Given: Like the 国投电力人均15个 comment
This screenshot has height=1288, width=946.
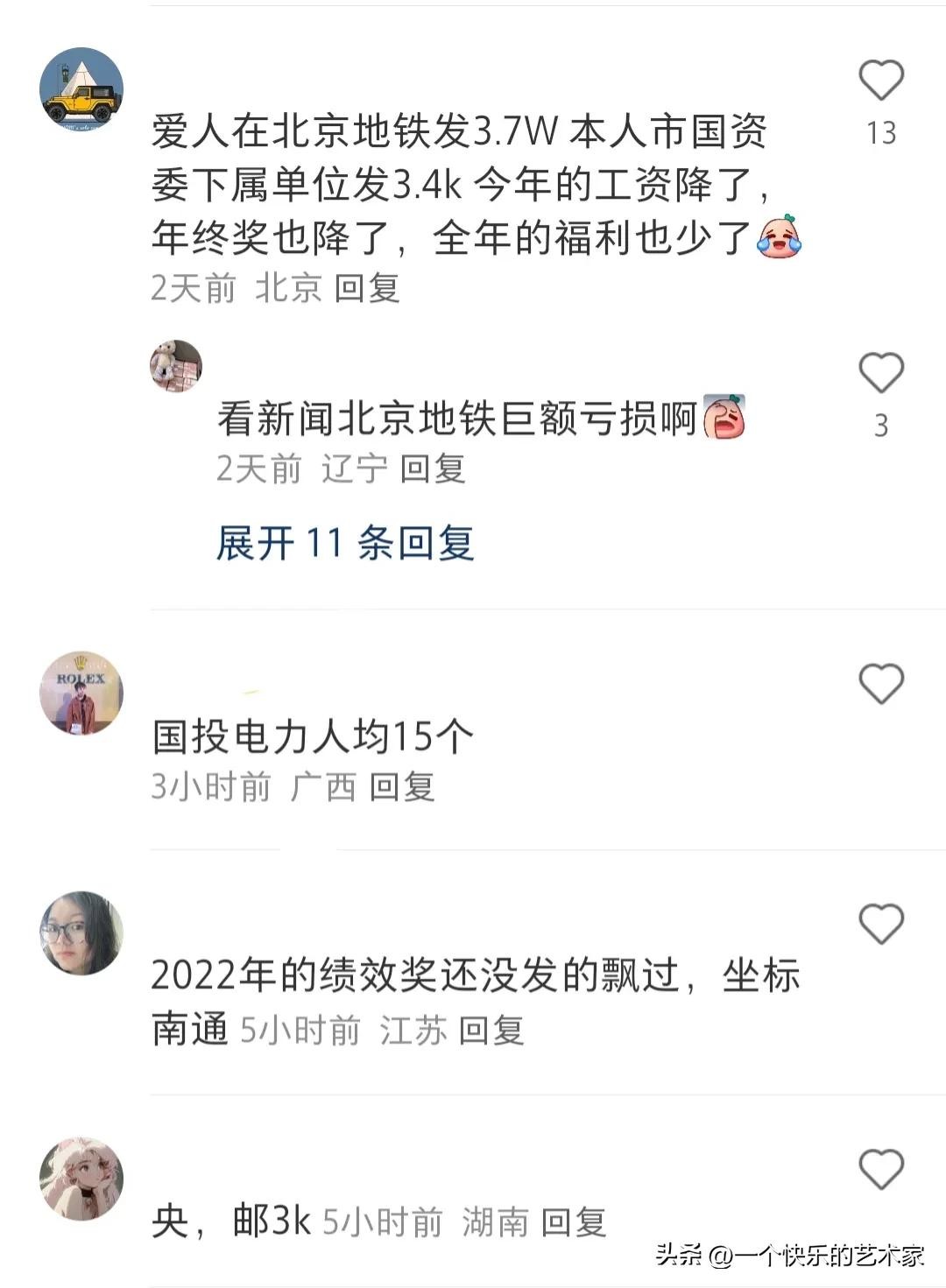Looking at the screenshot, I should pos(880,684).
